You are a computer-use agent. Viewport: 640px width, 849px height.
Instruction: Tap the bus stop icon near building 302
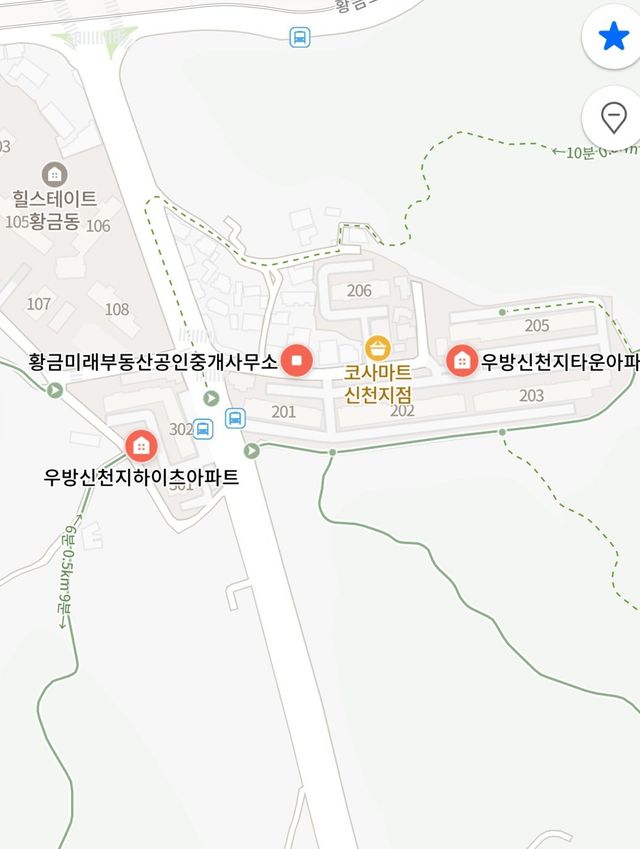click(203, 430)
